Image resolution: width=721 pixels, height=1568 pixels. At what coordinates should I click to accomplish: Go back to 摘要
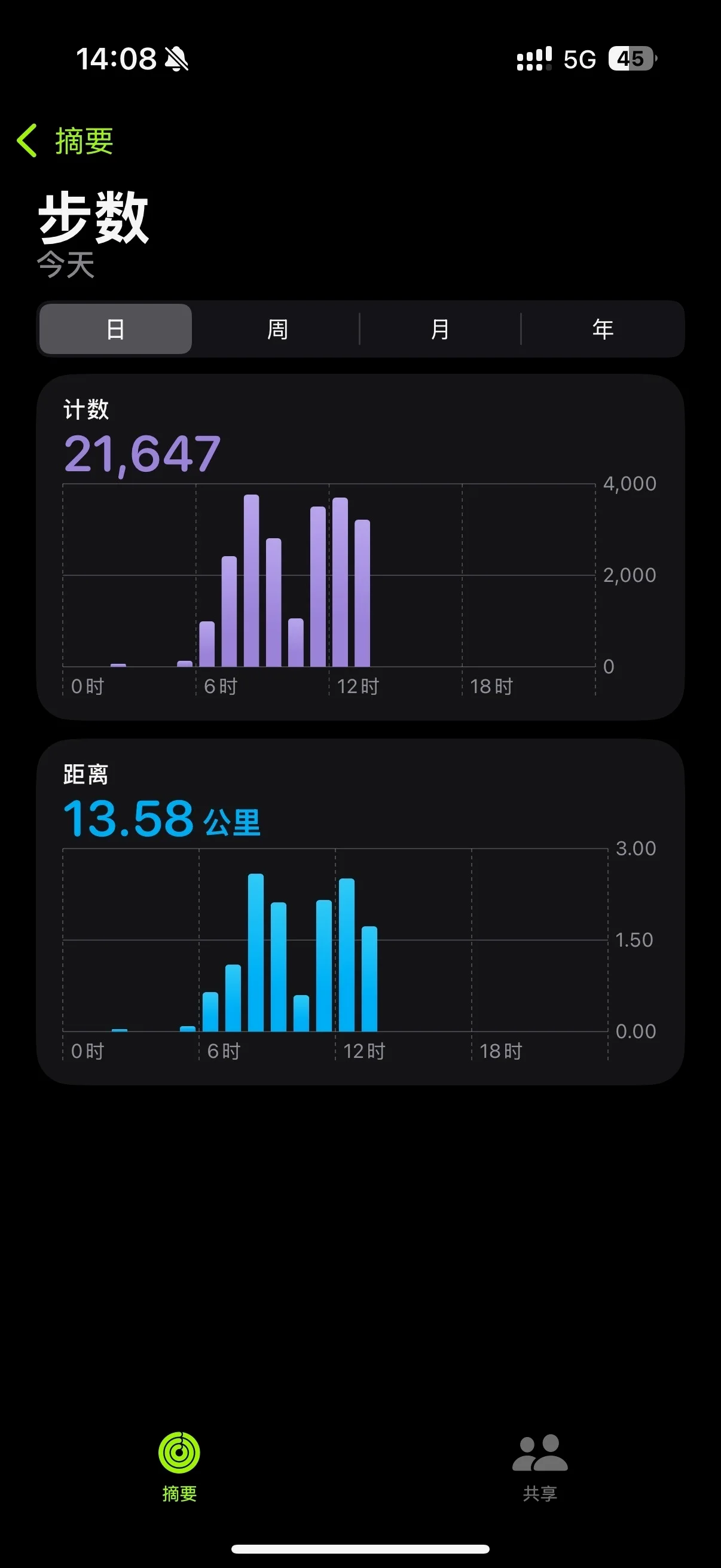(65, 141)
